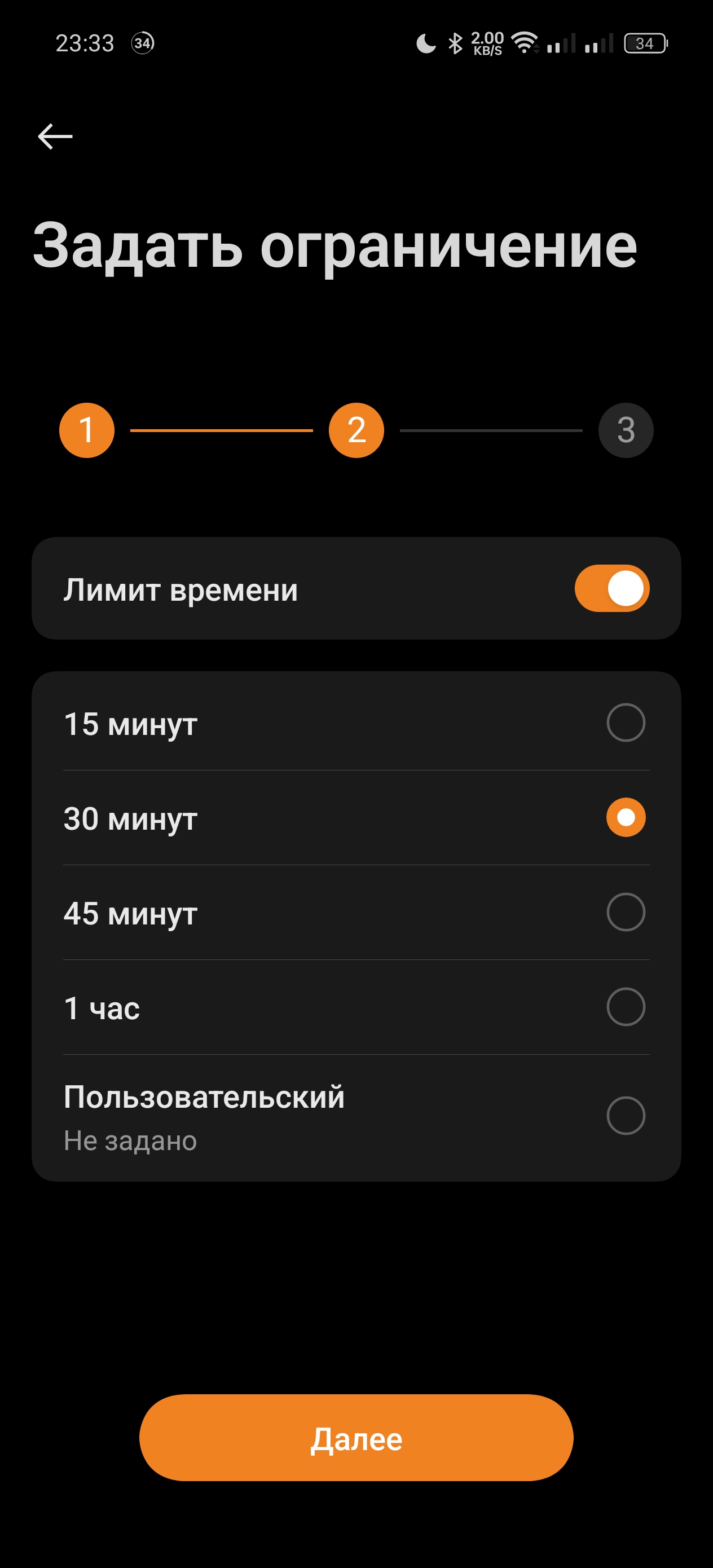Select Пользовательский custom limit
This screenshot has width=713, height=1568.
pyautogui.click(x=626, y=1116)
